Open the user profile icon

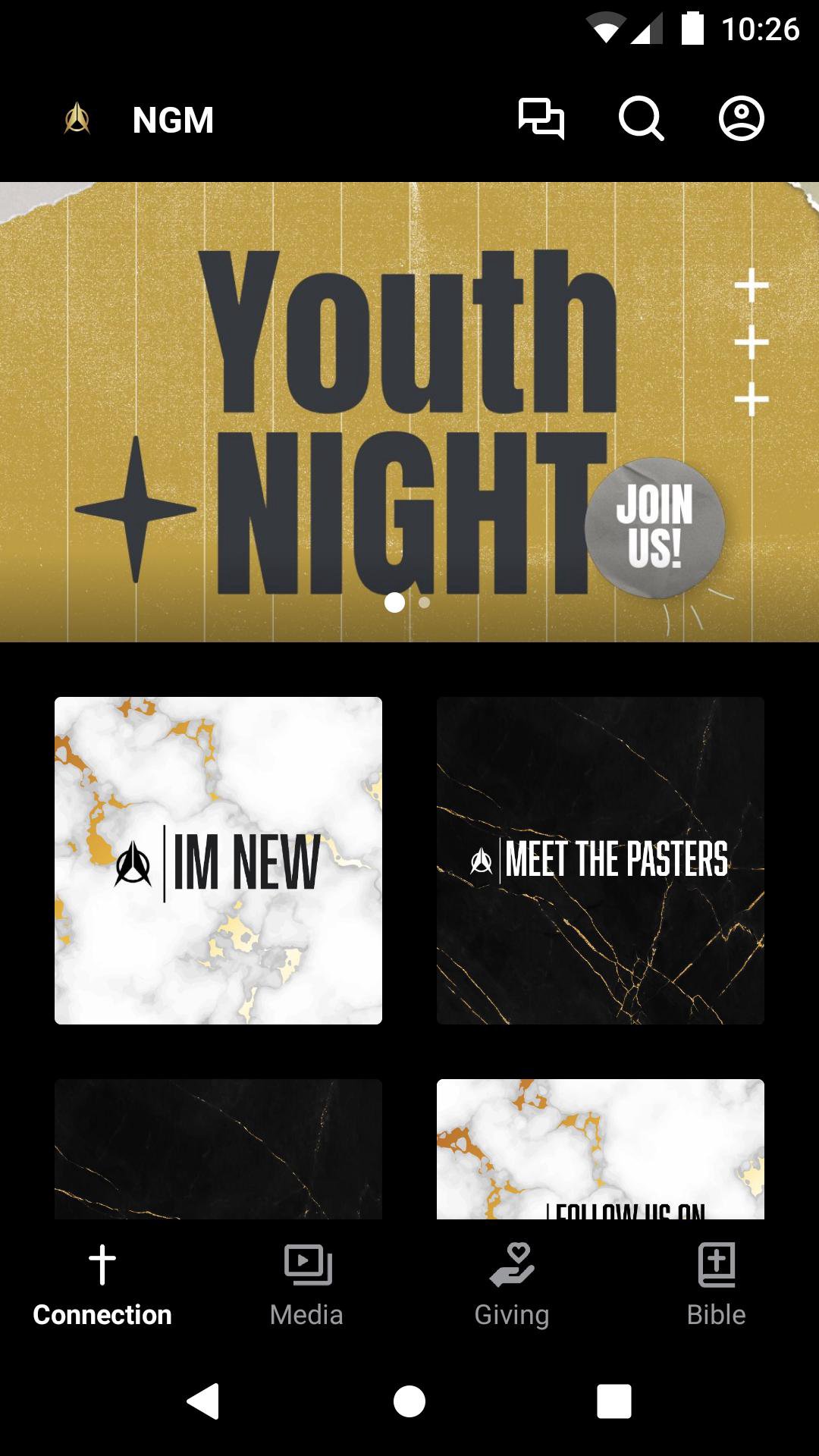tap(741, 119)
